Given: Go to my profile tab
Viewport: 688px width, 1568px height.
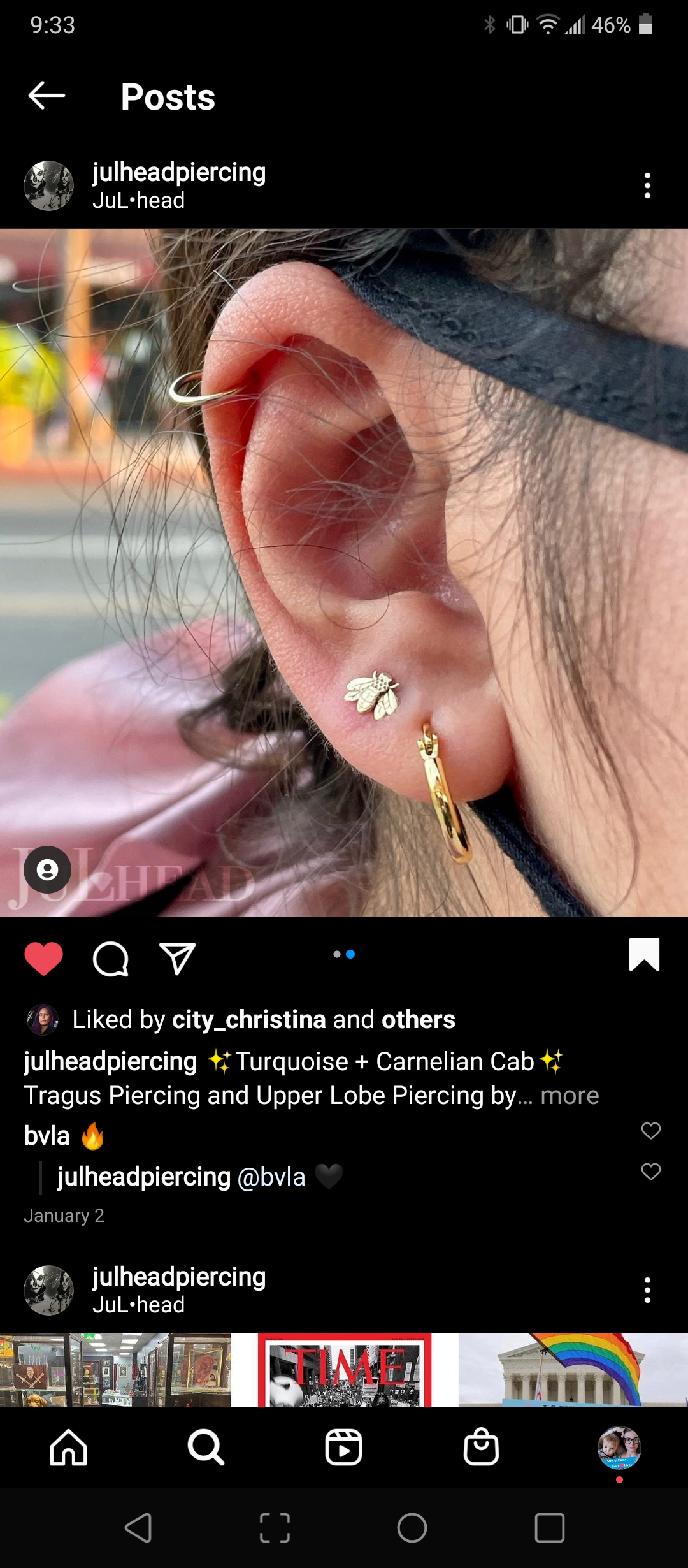Looking at the screenshot, I should tap(619, 1448).
